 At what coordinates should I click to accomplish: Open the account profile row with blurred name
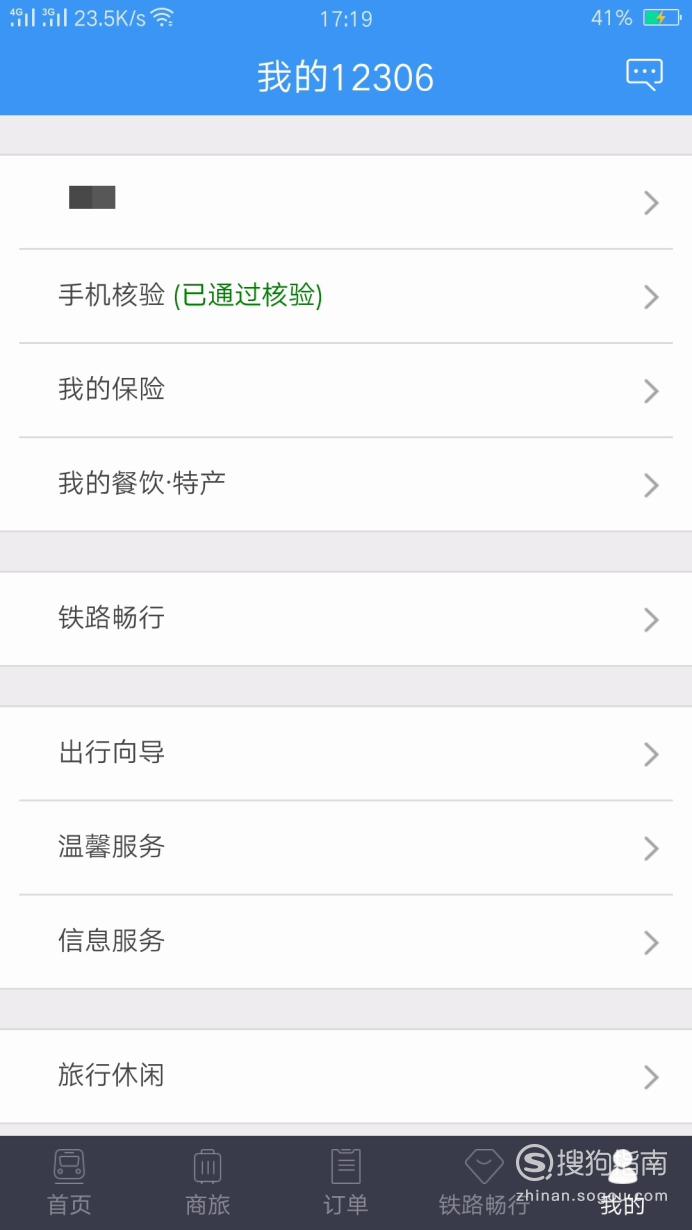(x=346, y=202)
